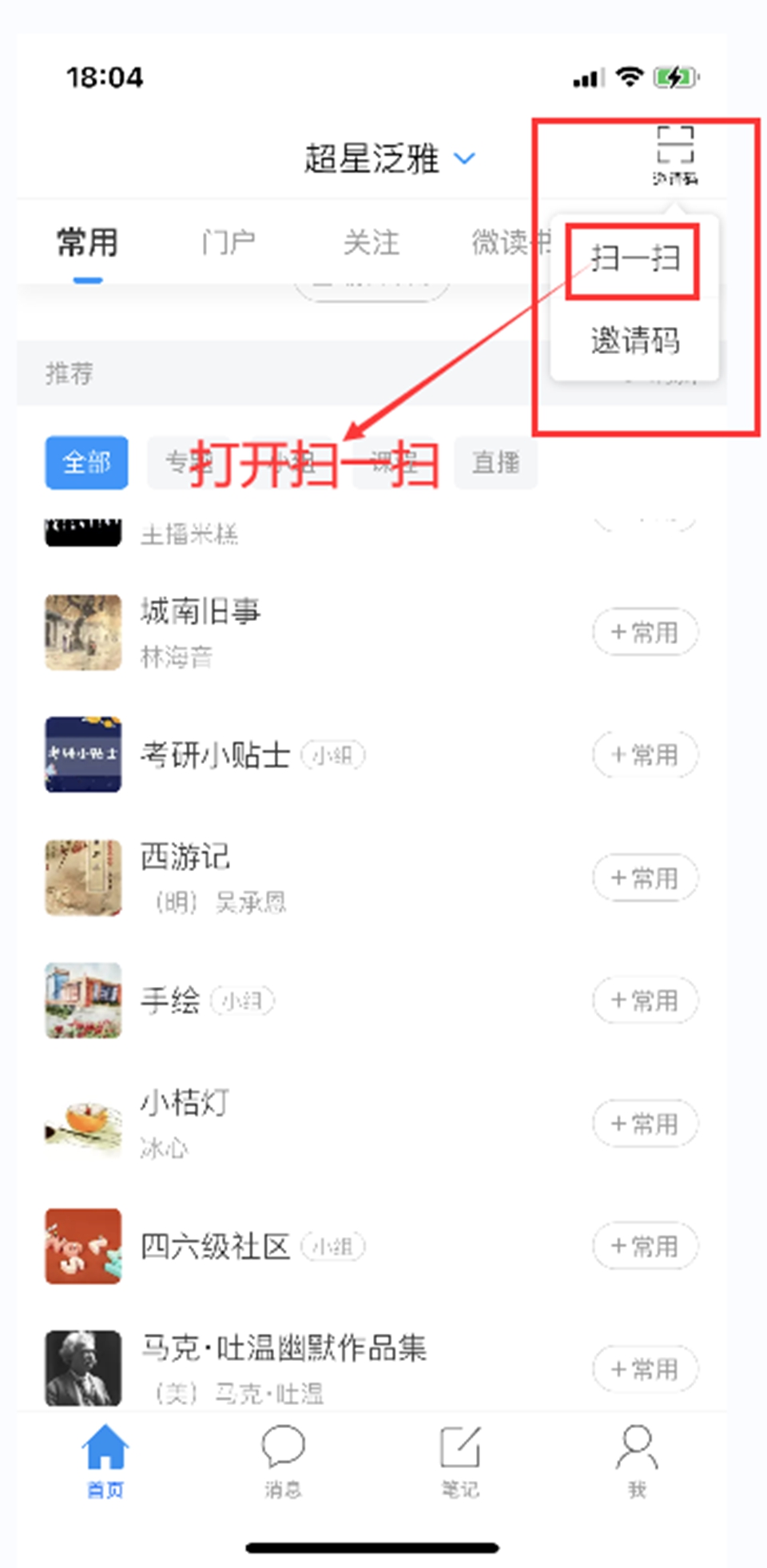Screen dimensions: 767x1568
Task: Switch to the 关注 tab
Action: [371, 242]
